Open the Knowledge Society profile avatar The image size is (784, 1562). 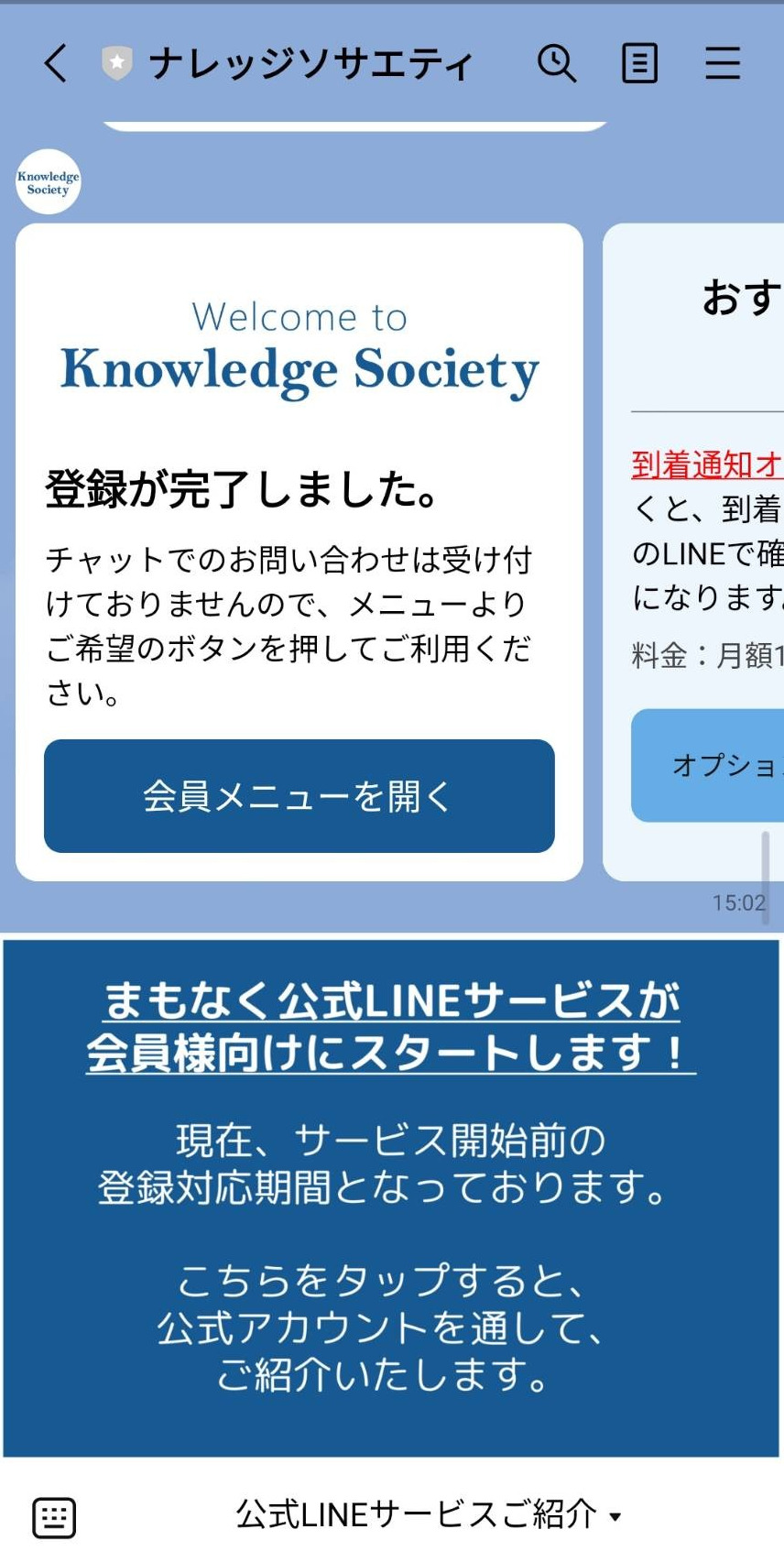tap(49, 182)
